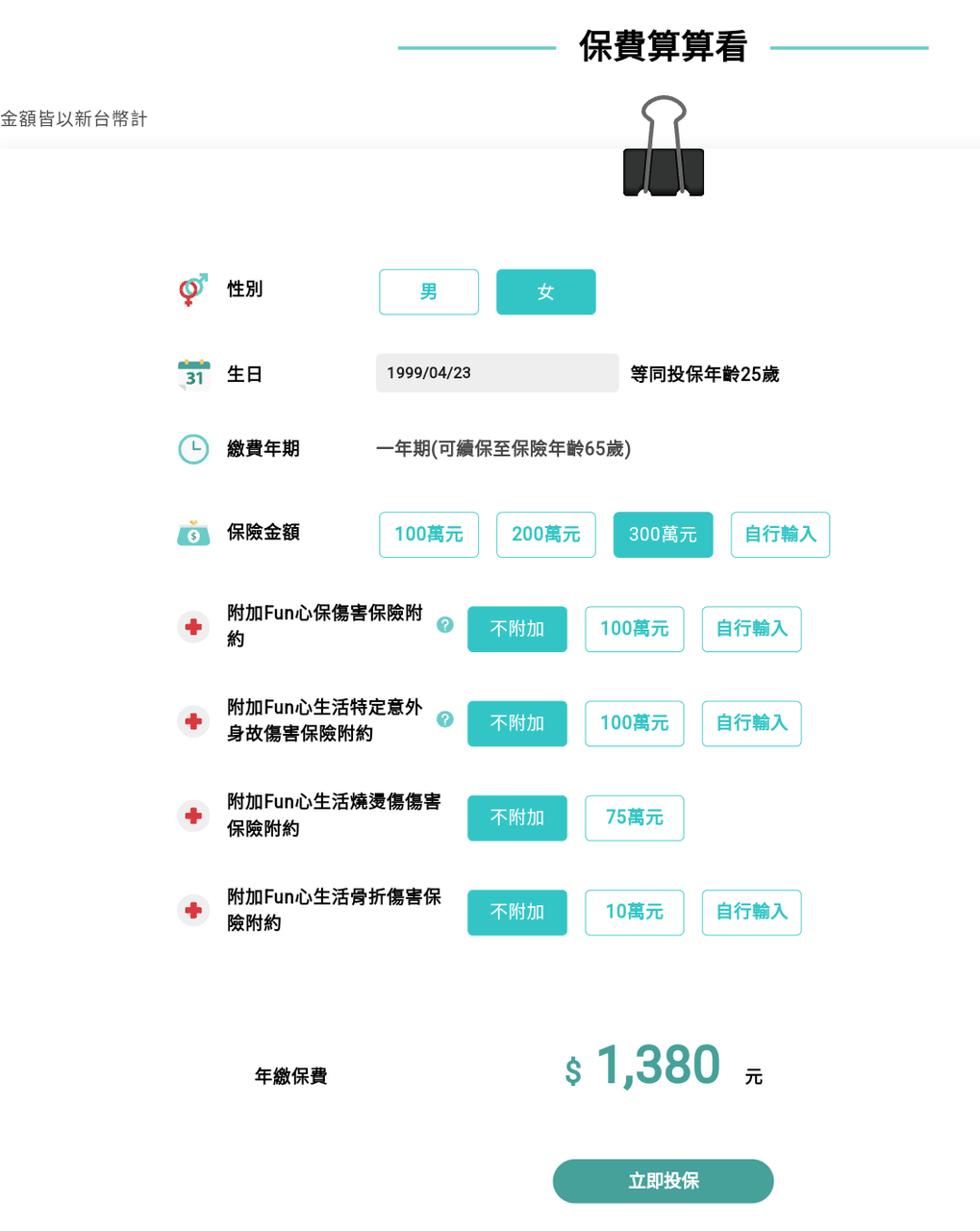
Task: Select 男 as gender
Action: [429, 292]
